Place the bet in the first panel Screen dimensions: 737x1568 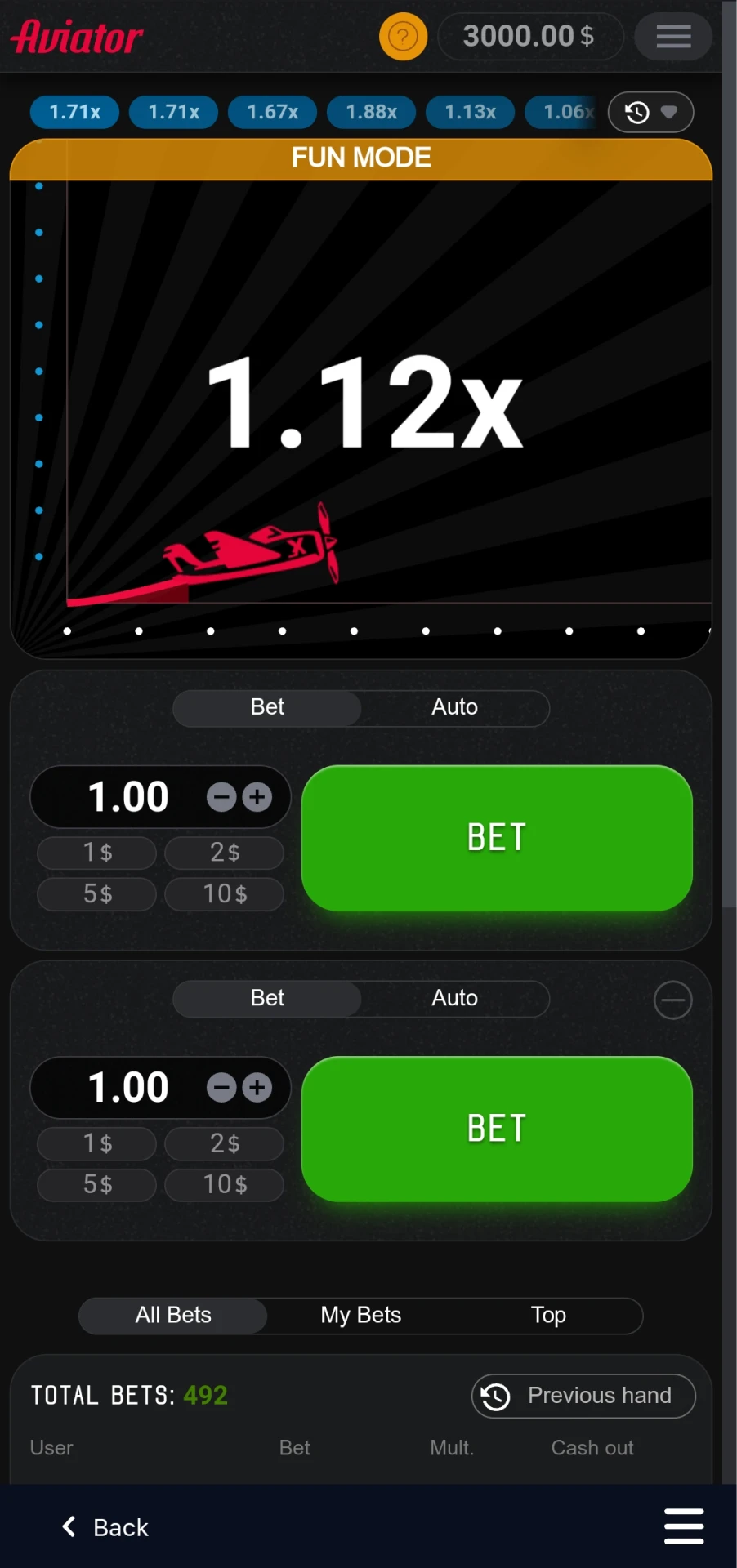(x=497, y=838)
